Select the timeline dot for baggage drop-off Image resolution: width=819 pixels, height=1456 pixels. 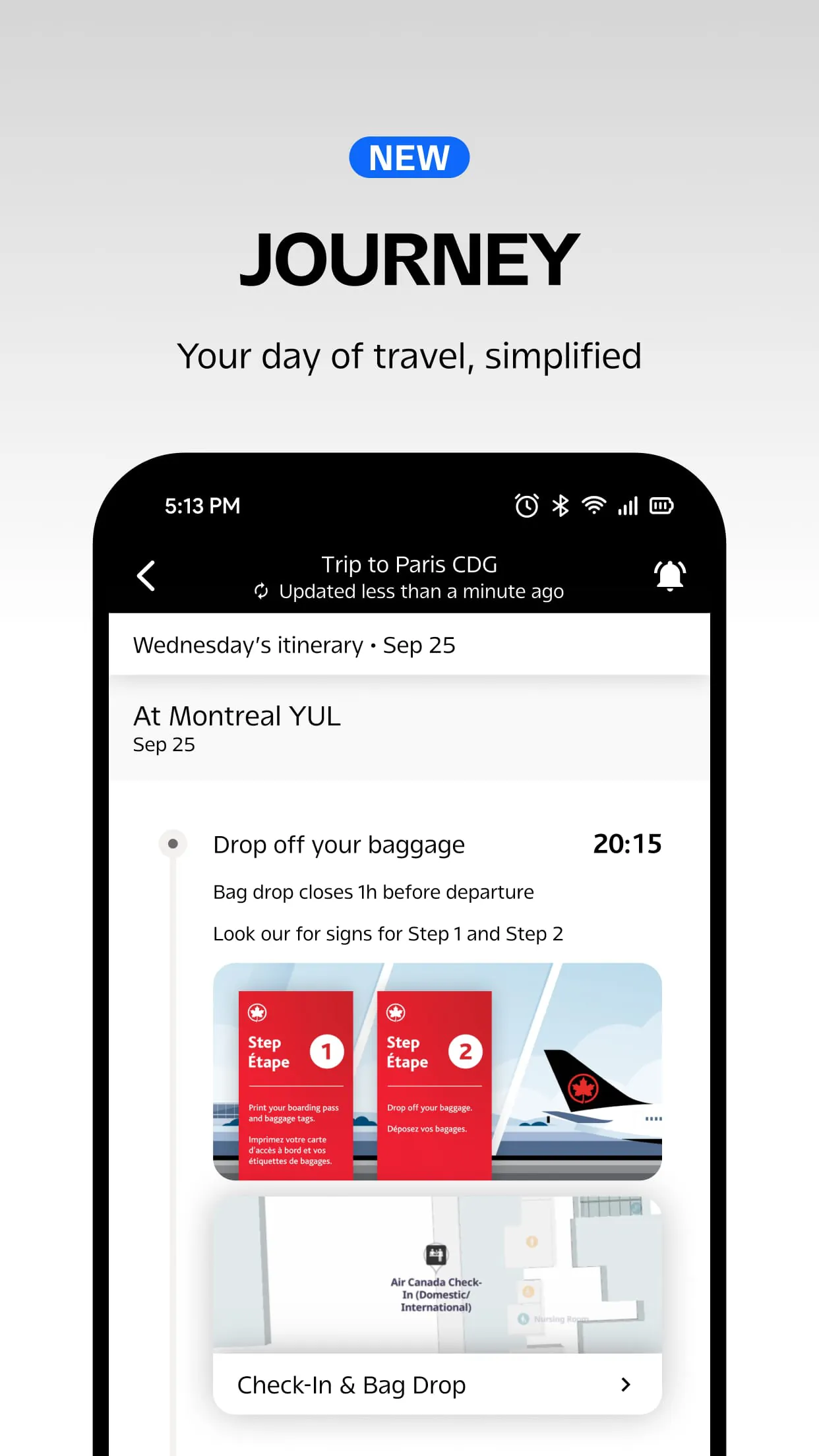[173, 843]
